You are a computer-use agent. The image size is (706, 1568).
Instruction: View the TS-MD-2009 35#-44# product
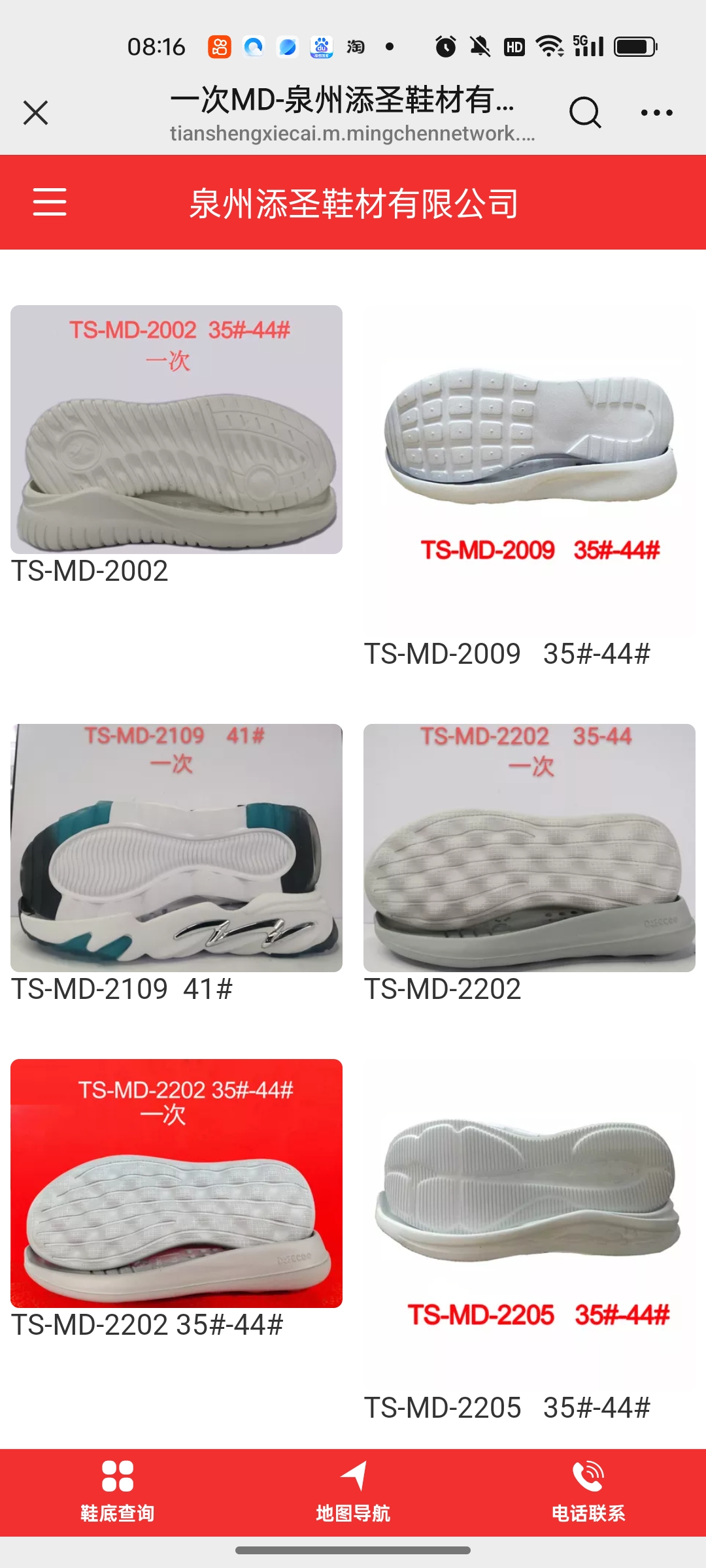click(529, 470)
